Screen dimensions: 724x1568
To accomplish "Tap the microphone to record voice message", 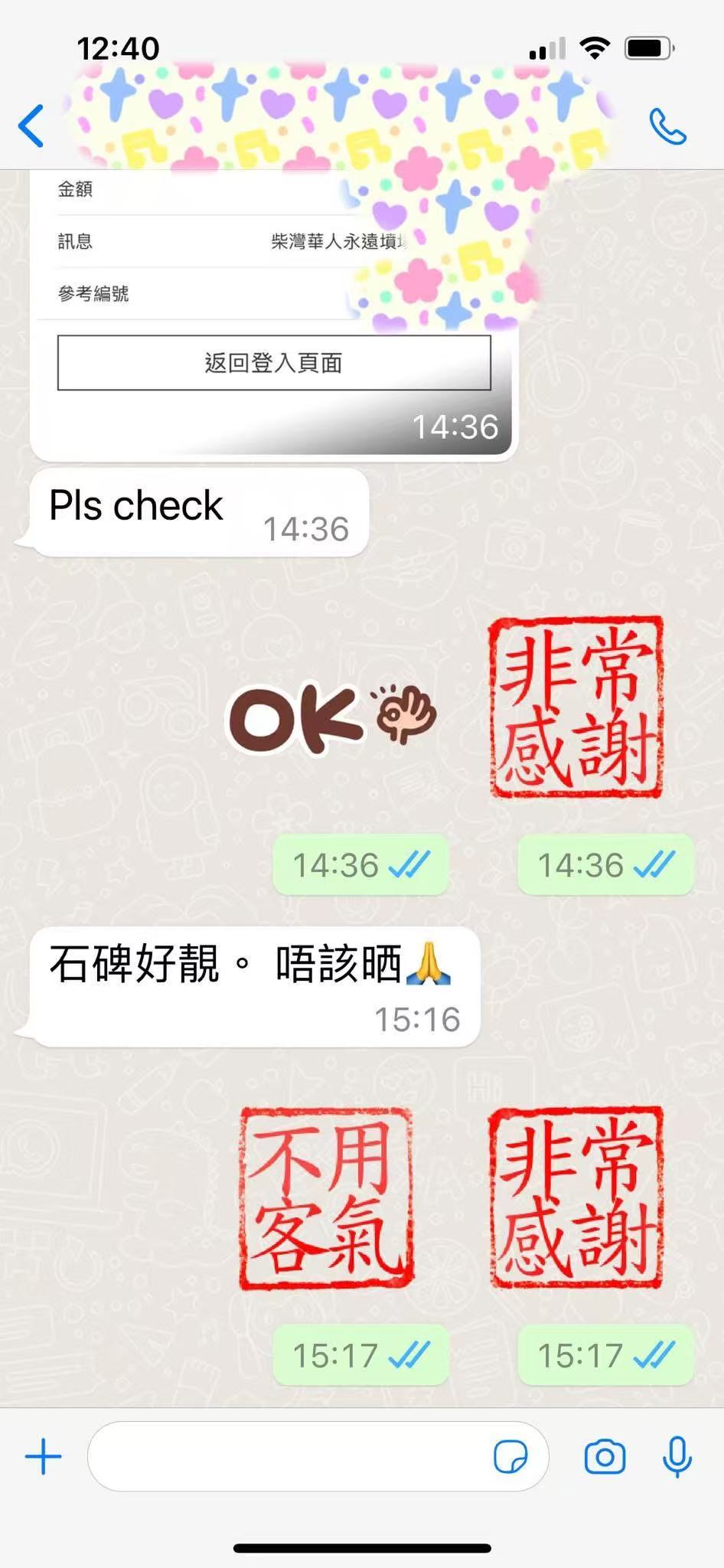I will (x=677, y=1456).
